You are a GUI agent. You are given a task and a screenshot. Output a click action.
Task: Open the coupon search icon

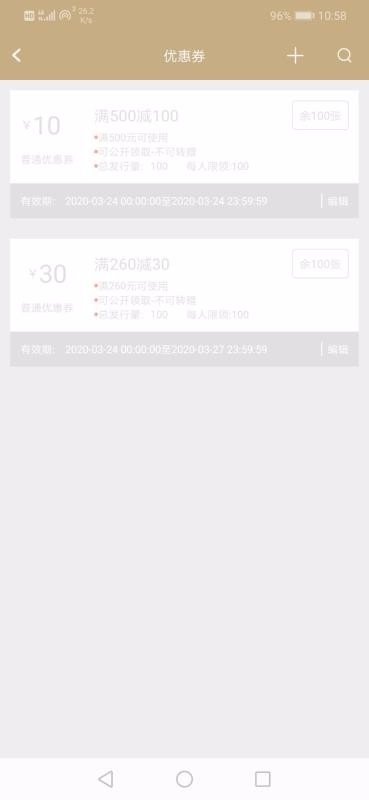point(345,56)
